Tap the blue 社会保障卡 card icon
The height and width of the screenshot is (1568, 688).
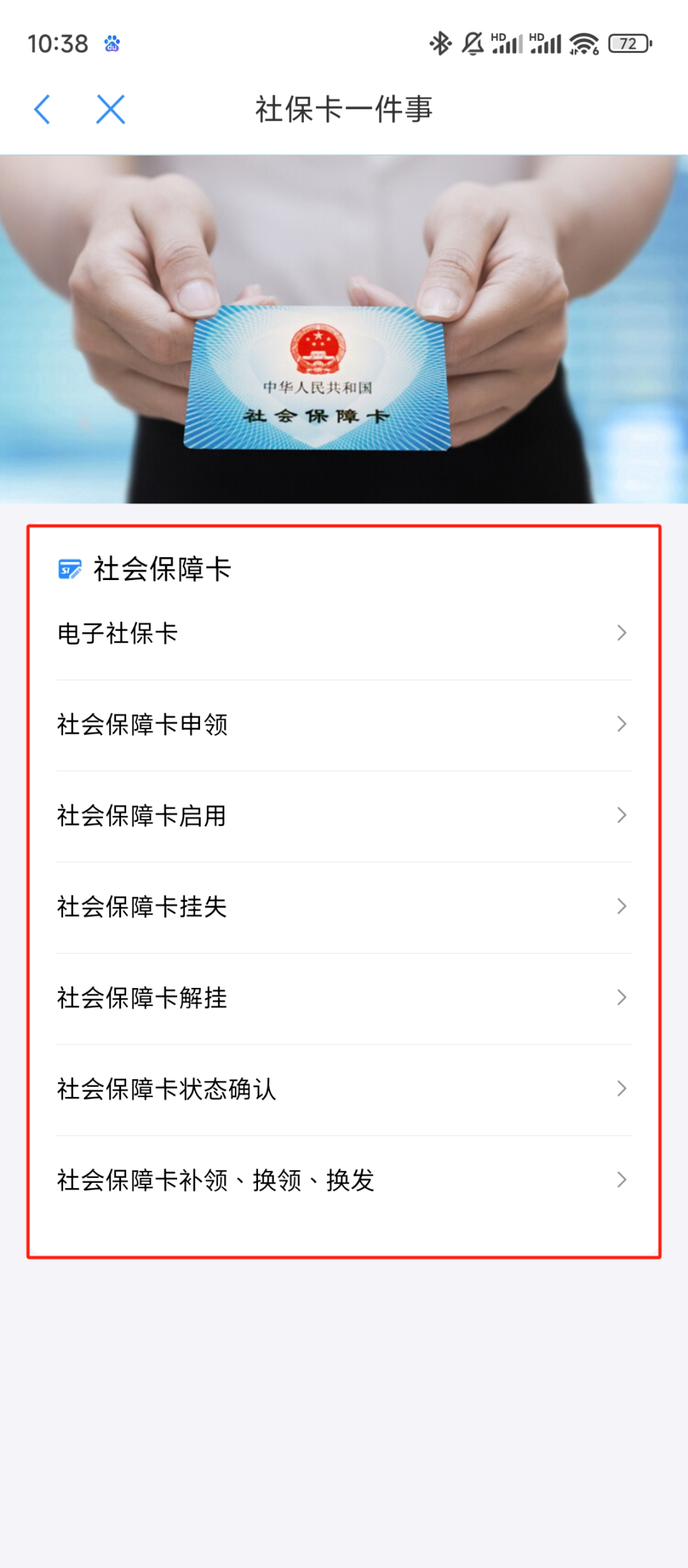click(68, 569)
